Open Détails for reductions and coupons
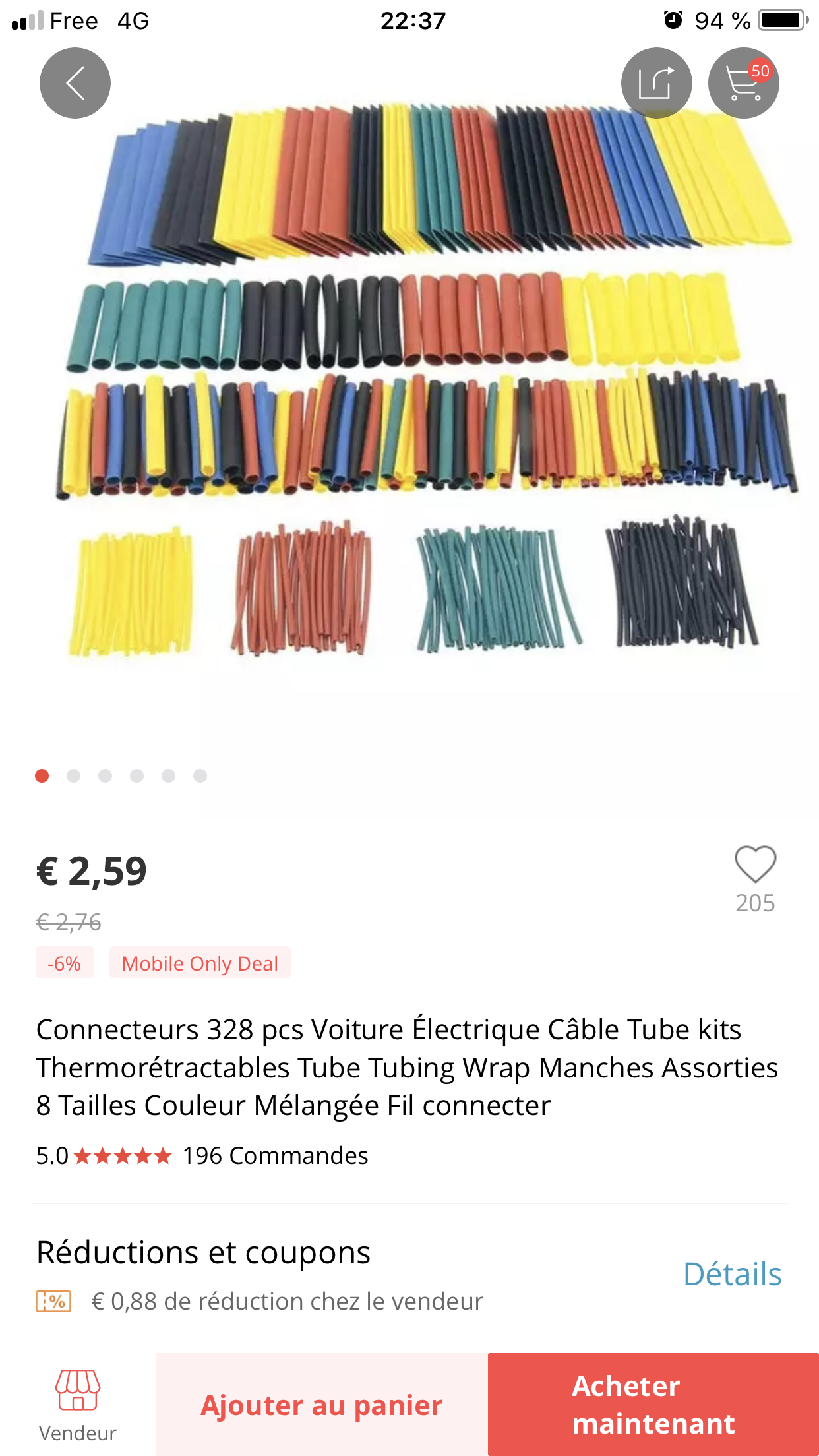Image resolution: width=819 pixels, height=1456 pixels. click(x=733, y=1274)
